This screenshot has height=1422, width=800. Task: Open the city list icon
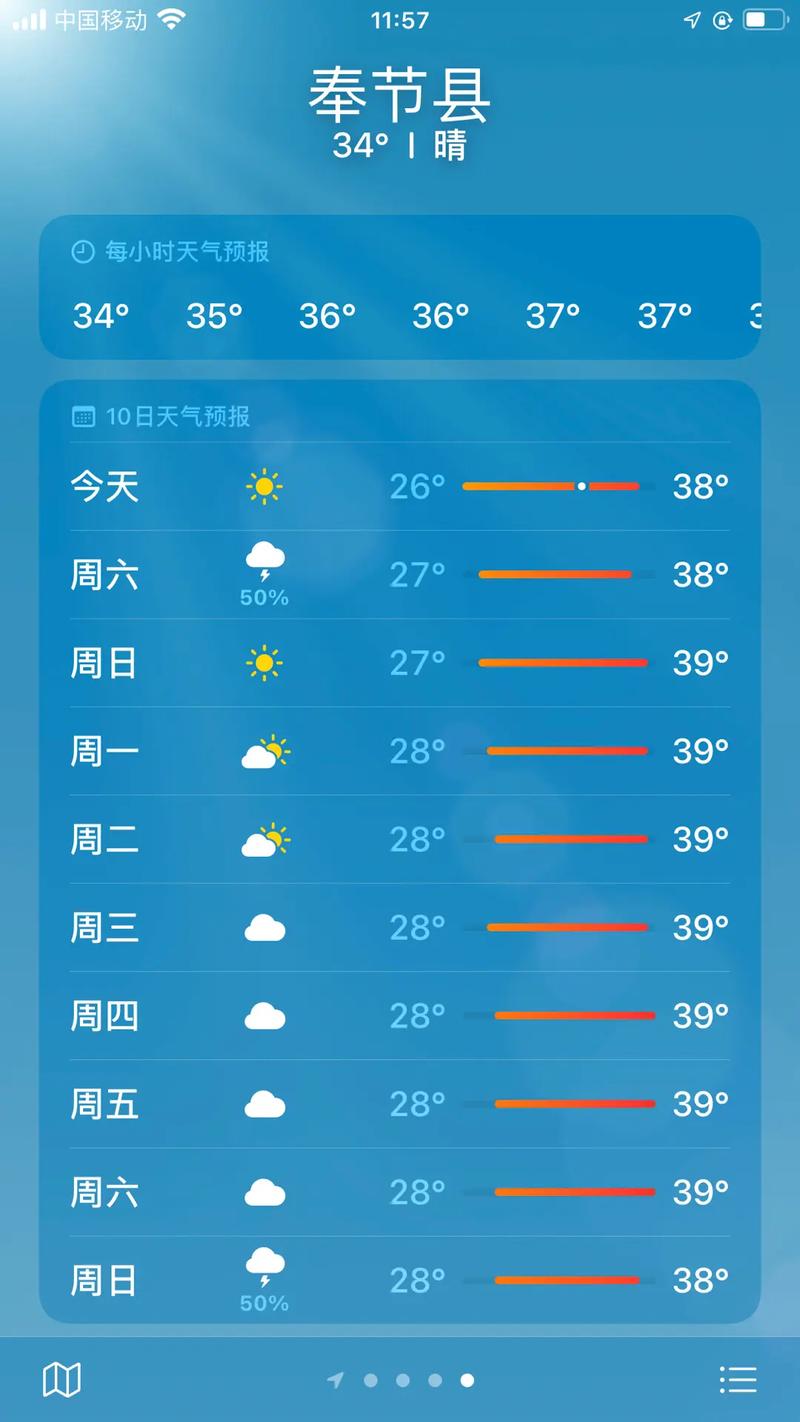[737, 1378]
